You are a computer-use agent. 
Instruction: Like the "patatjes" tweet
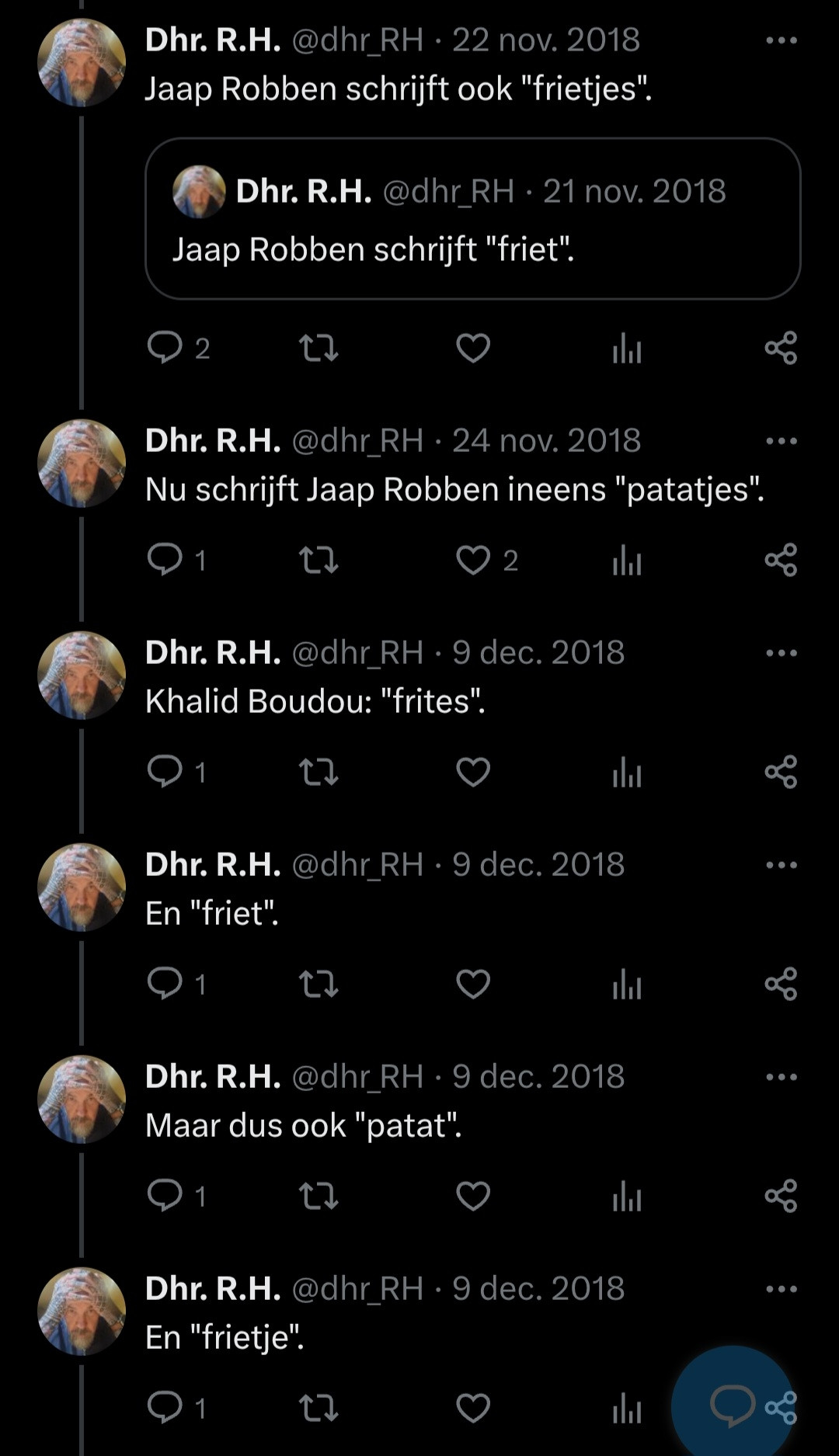point(472,560)
